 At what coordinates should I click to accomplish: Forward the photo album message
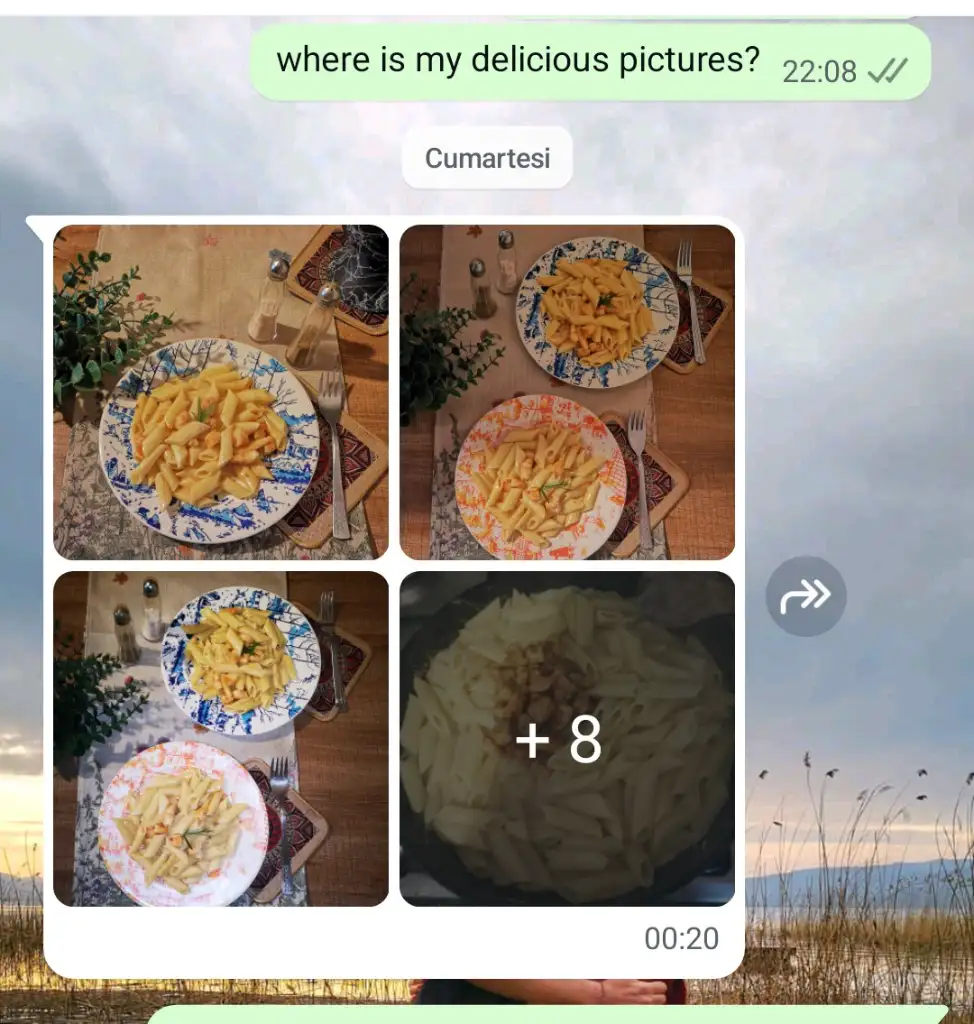[806, 597]
